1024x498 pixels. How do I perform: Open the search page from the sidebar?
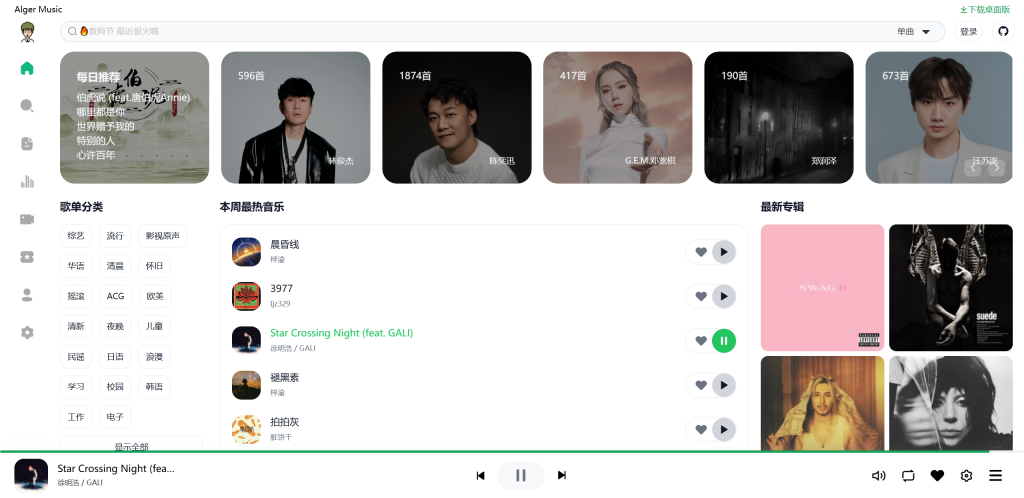coord(27,106)
